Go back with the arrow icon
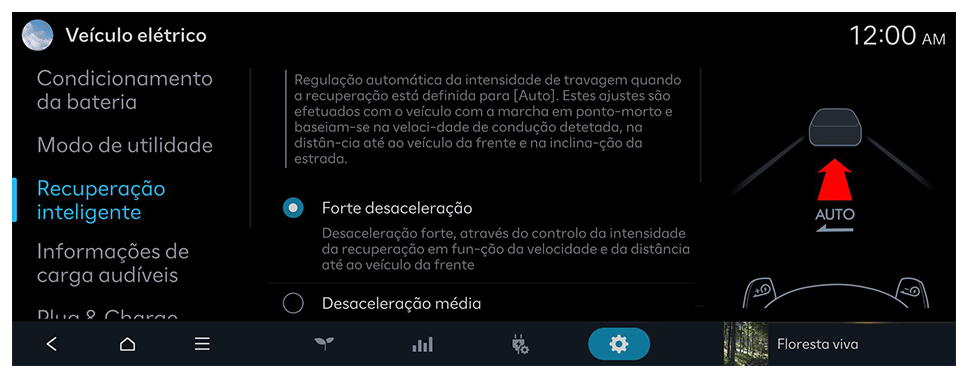 [52, 344]
